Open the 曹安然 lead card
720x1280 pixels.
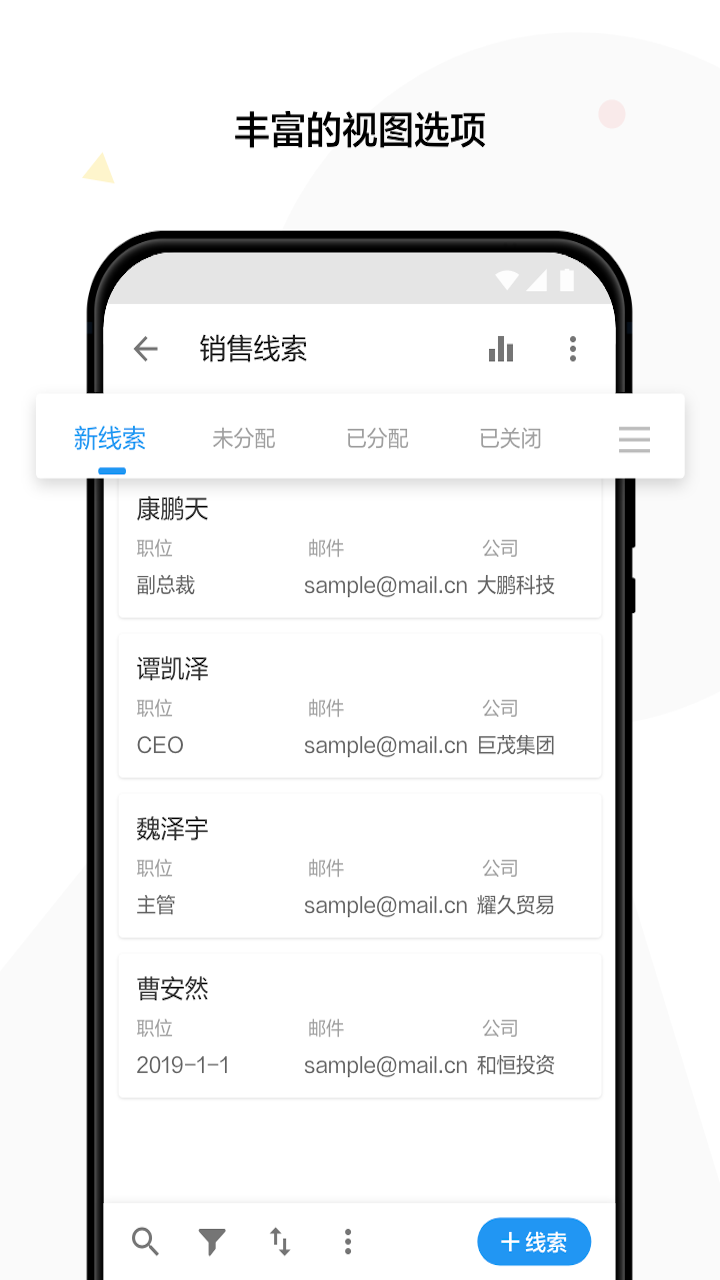tap(360, 1026)
